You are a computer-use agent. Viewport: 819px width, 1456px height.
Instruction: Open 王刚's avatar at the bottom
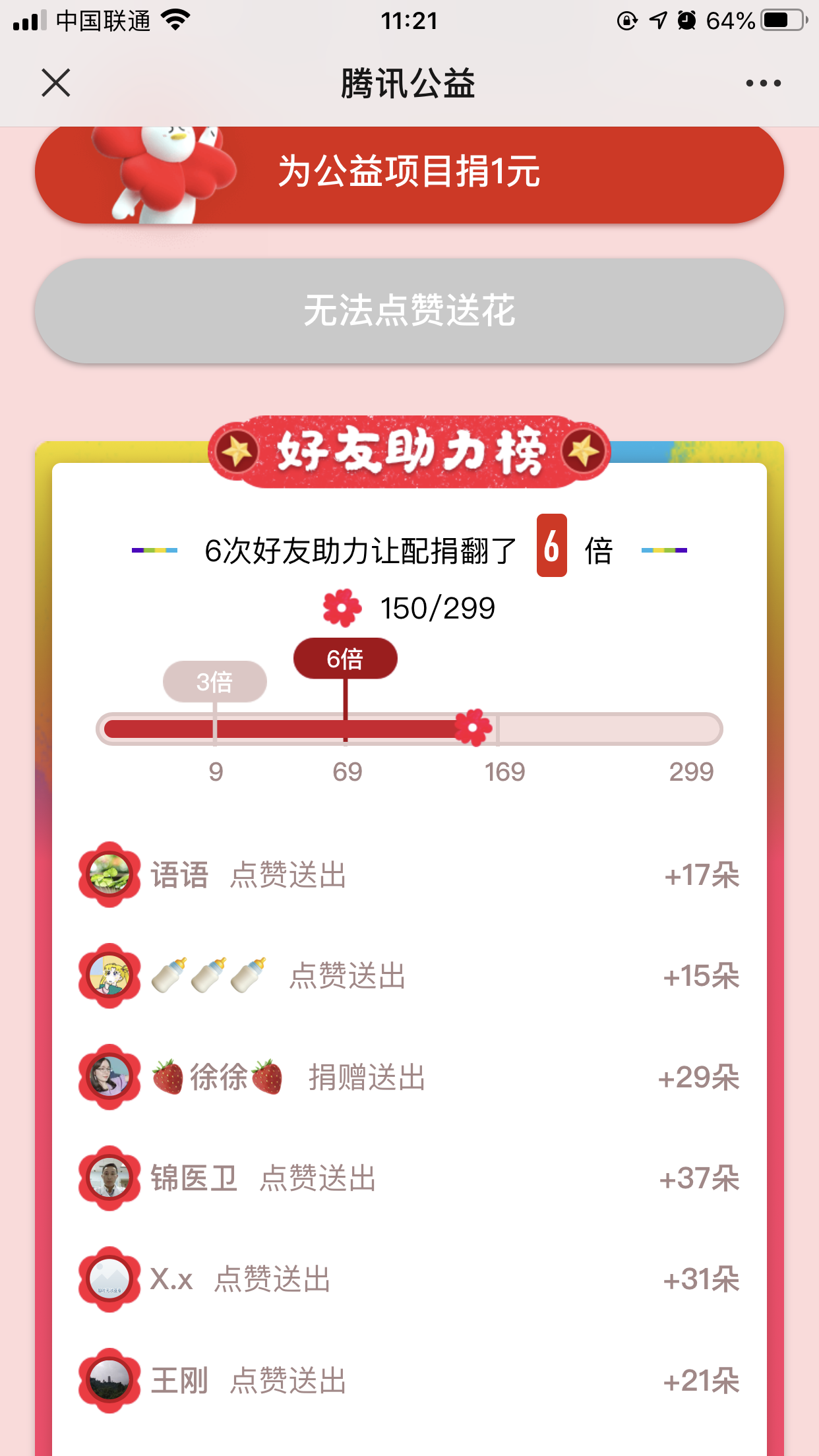click(x=109, y=1381)
